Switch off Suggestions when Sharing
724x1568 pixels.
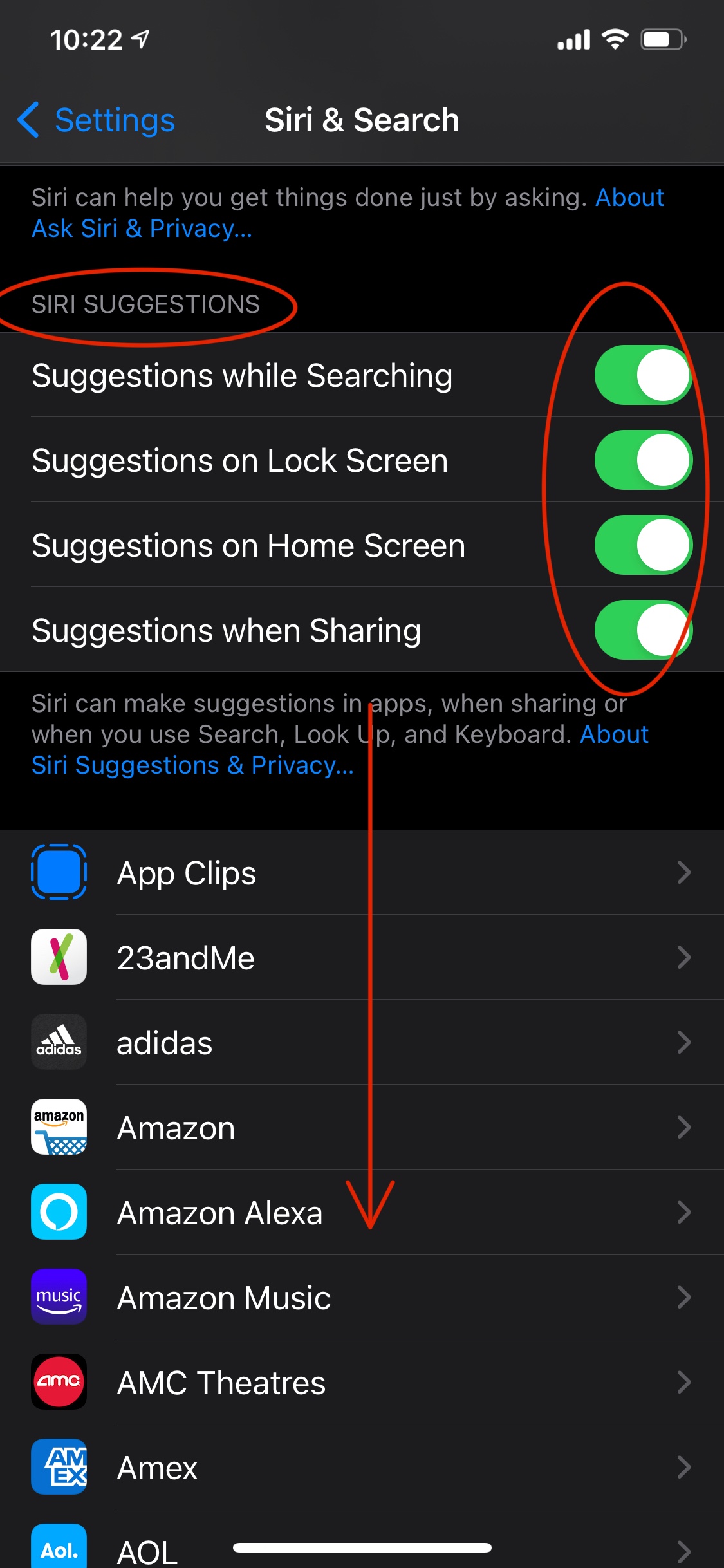(642, 630)
